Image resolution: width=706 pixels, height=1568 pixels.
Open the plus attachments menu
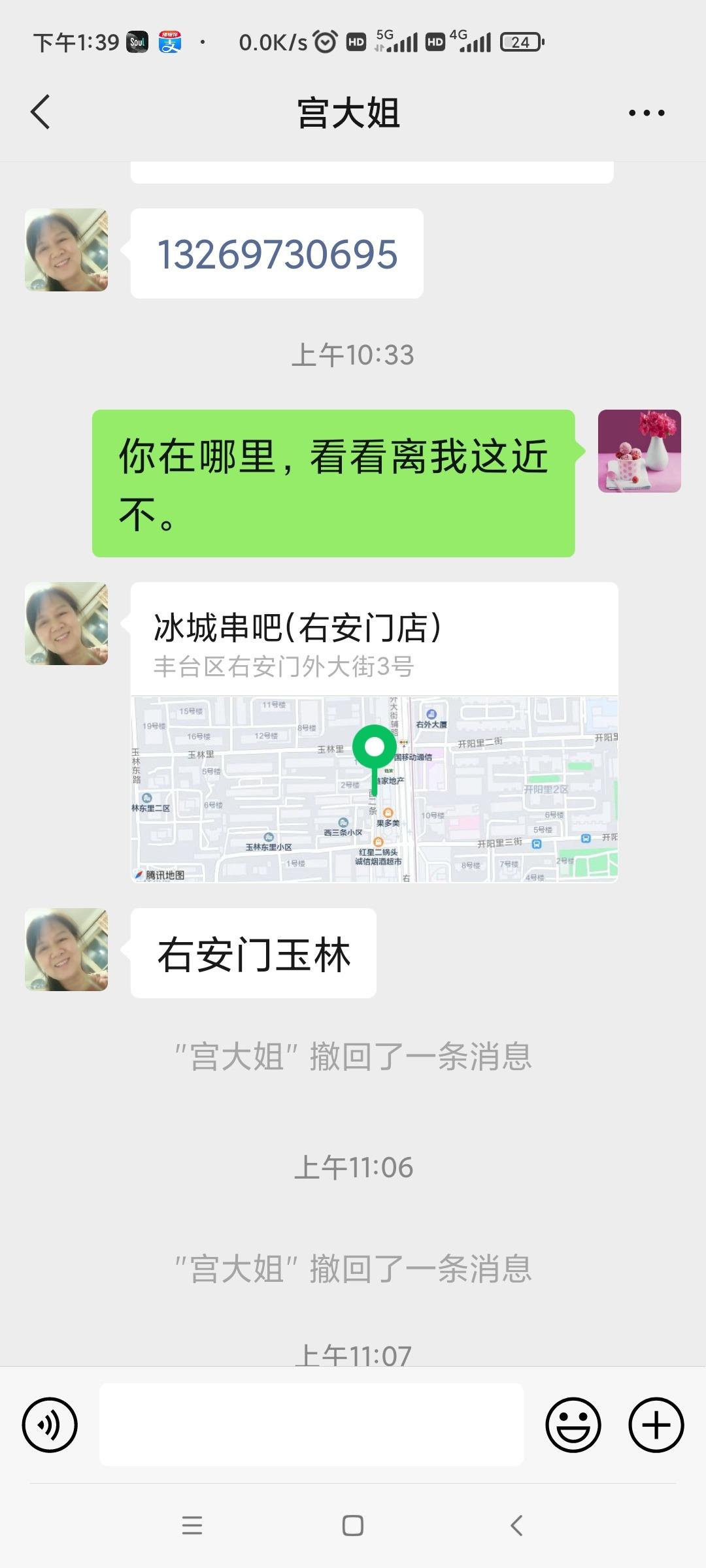click(656, 1425)
